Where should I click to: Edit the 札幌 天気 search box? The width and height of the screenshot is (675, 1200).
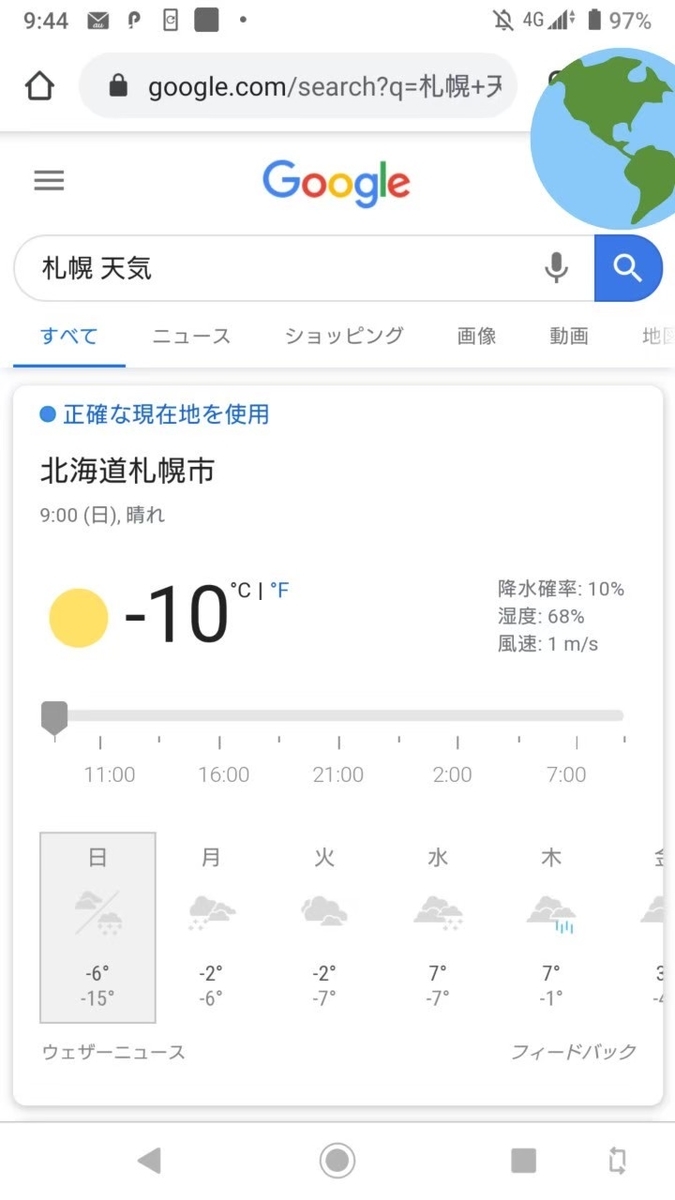(x=280, y=268)
